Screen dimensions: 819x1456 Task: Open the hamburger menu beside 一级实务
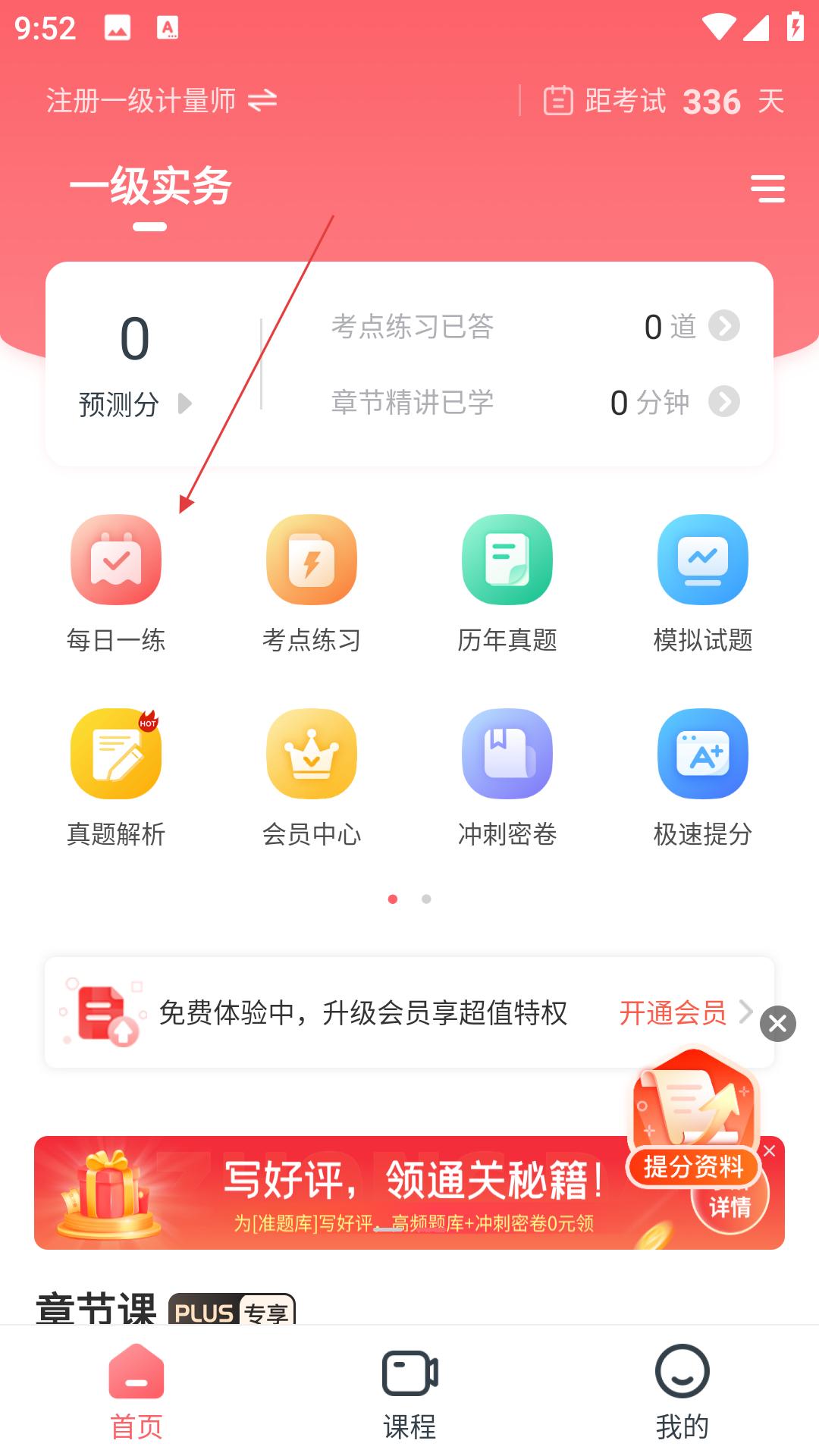click(x=767, y=188)
